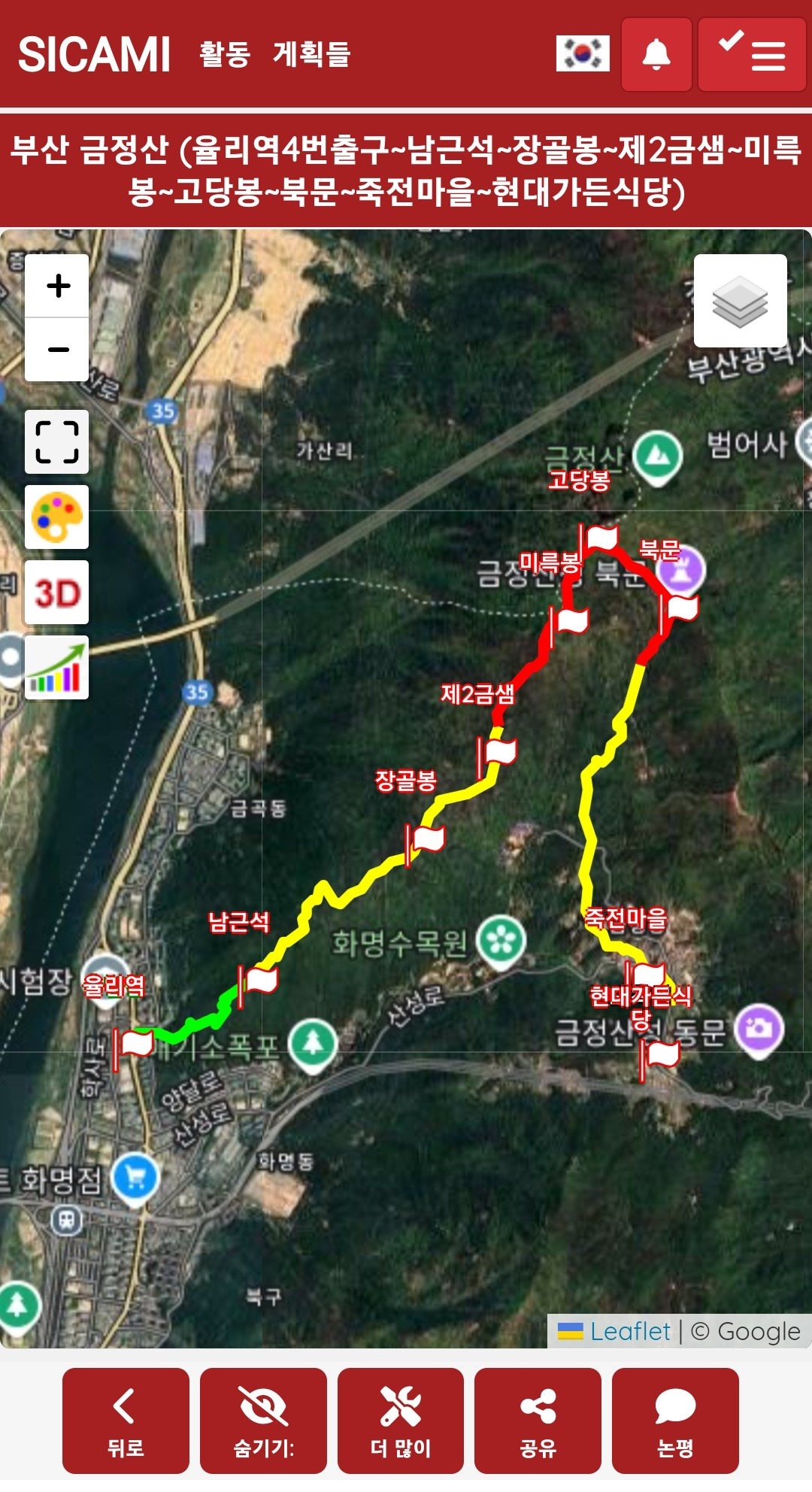Go to SICAMI home
The width and height of the screenshot is (812, 1492).
tap(95, 55)
